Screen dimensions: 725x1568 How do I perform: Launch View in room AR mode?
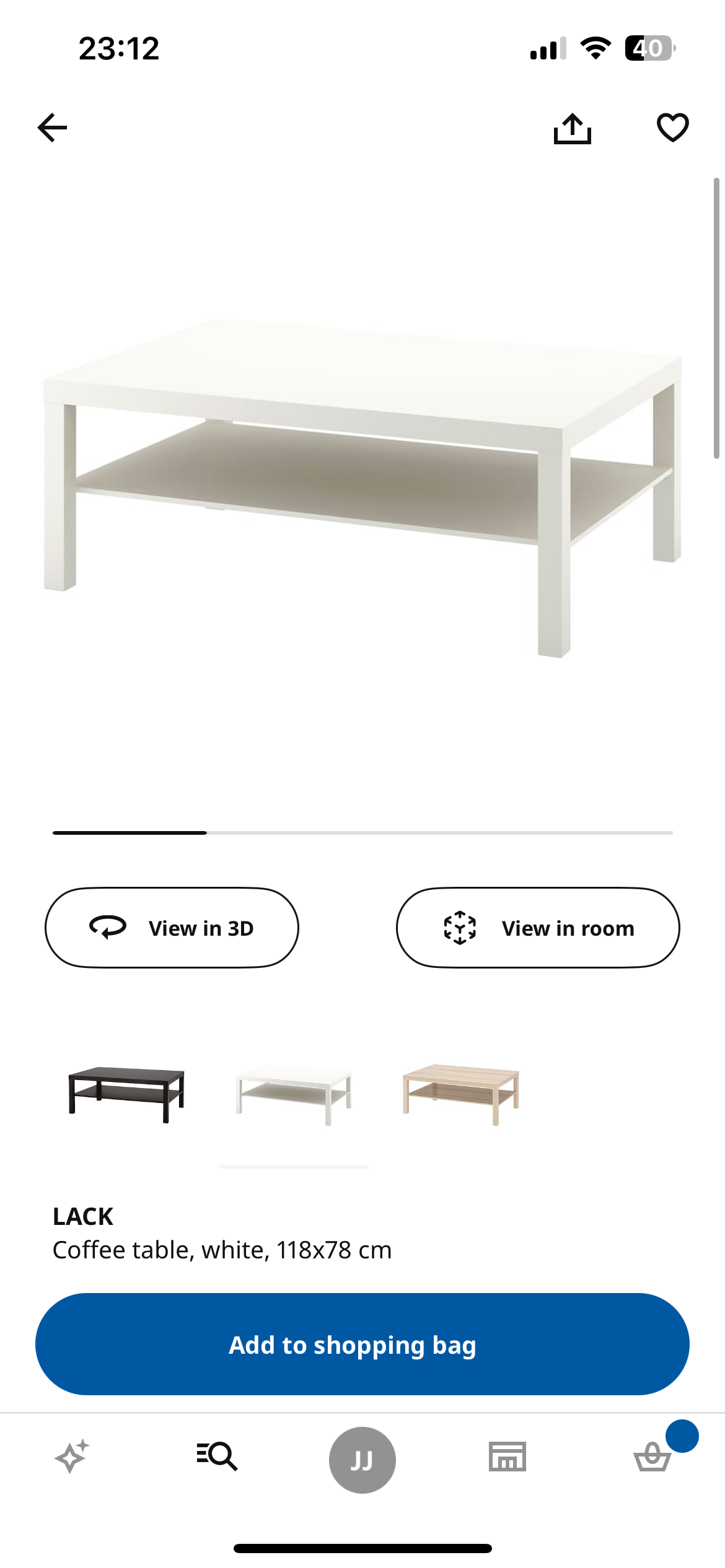click(x=538, y=928)
